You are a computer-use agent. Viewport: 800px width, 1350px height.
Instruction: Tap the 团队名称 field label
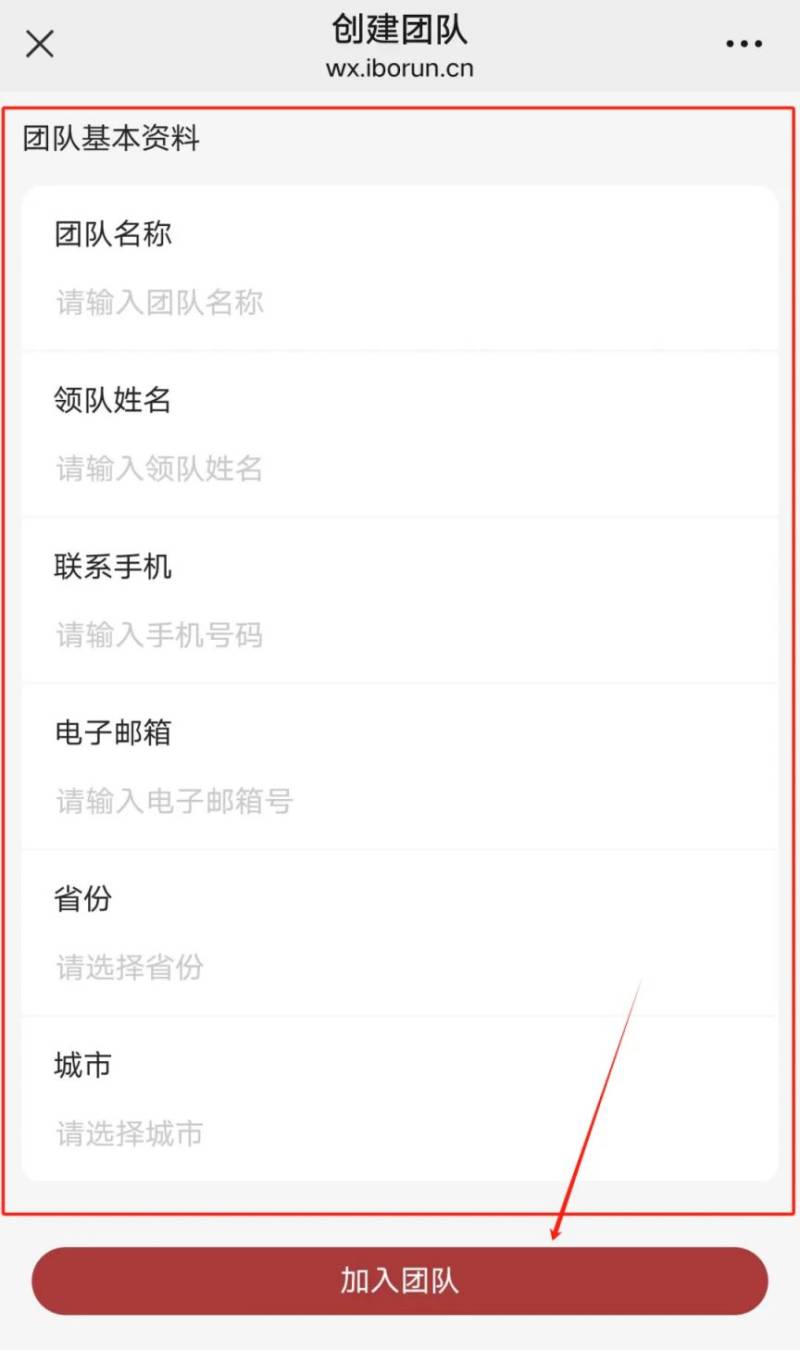[x=113, y=234]
